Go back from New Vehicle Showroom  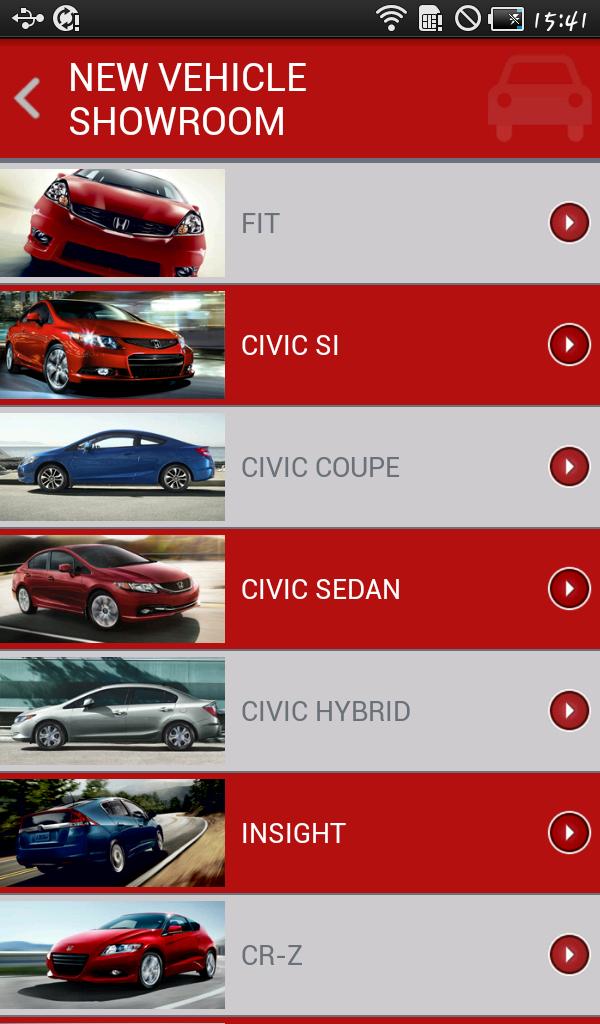pos(28,99)
